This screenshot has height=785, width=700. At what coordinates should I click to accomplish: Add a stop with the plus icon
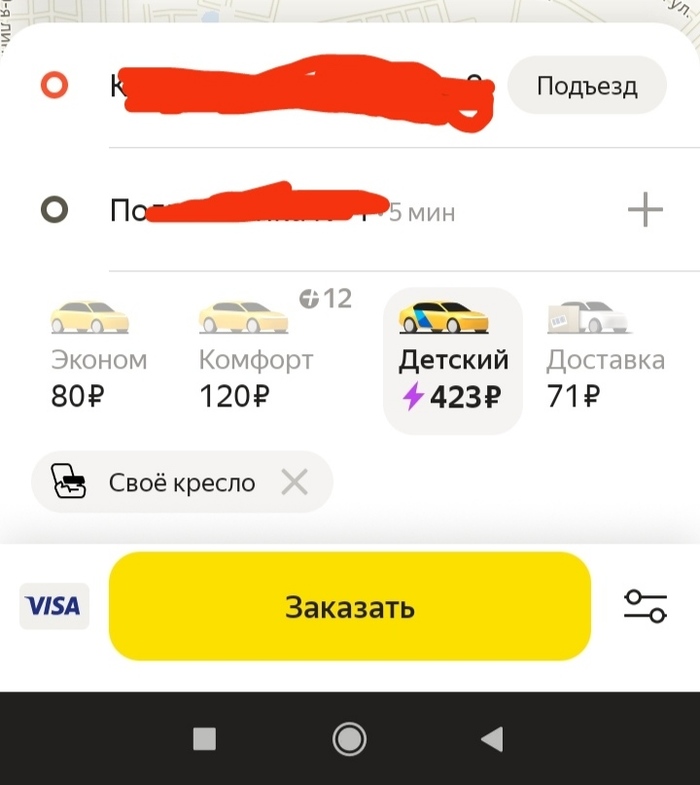645,210
